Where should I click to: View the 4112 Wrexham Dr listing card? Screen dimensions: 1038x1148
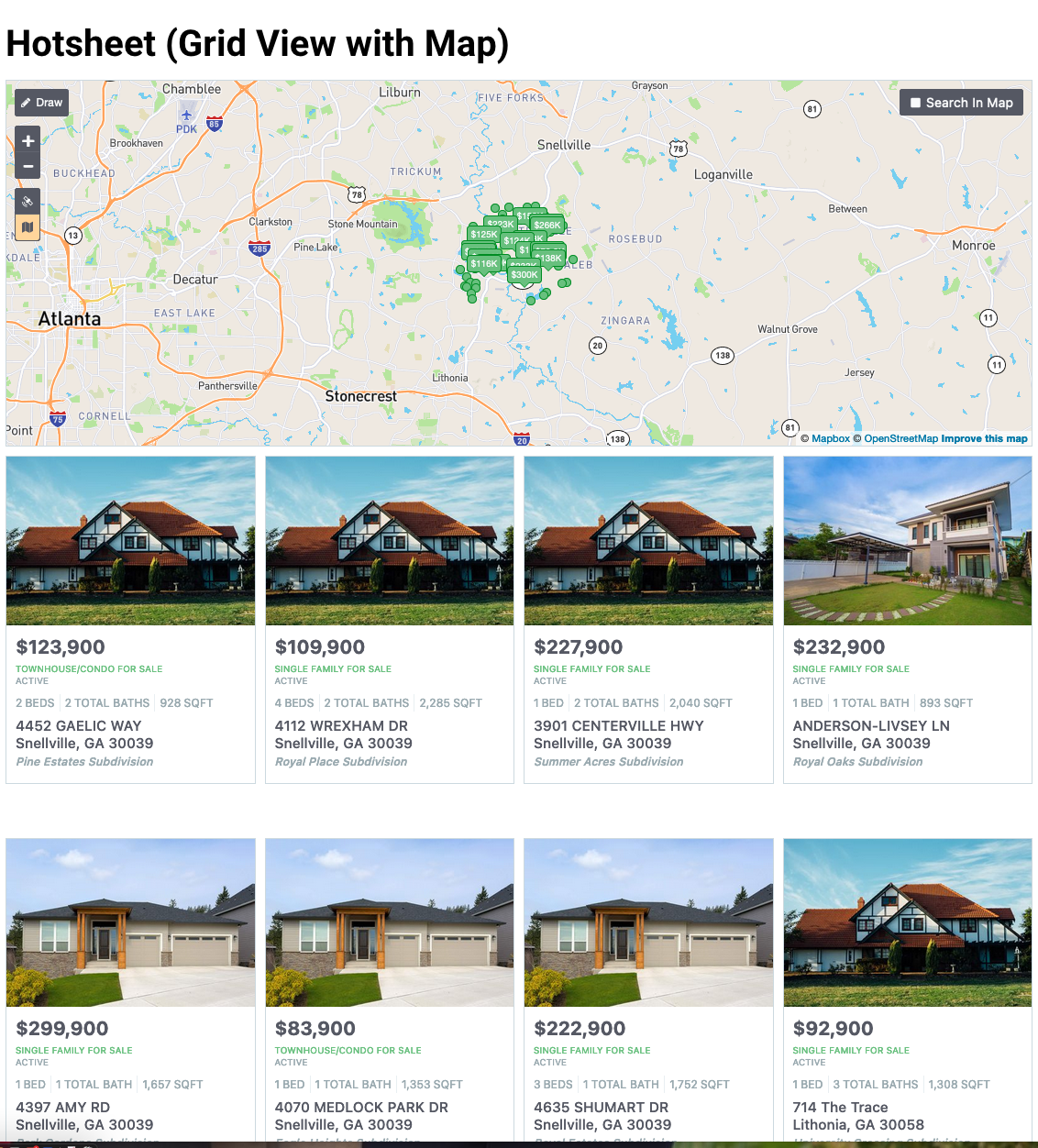(x=341, y=725)
